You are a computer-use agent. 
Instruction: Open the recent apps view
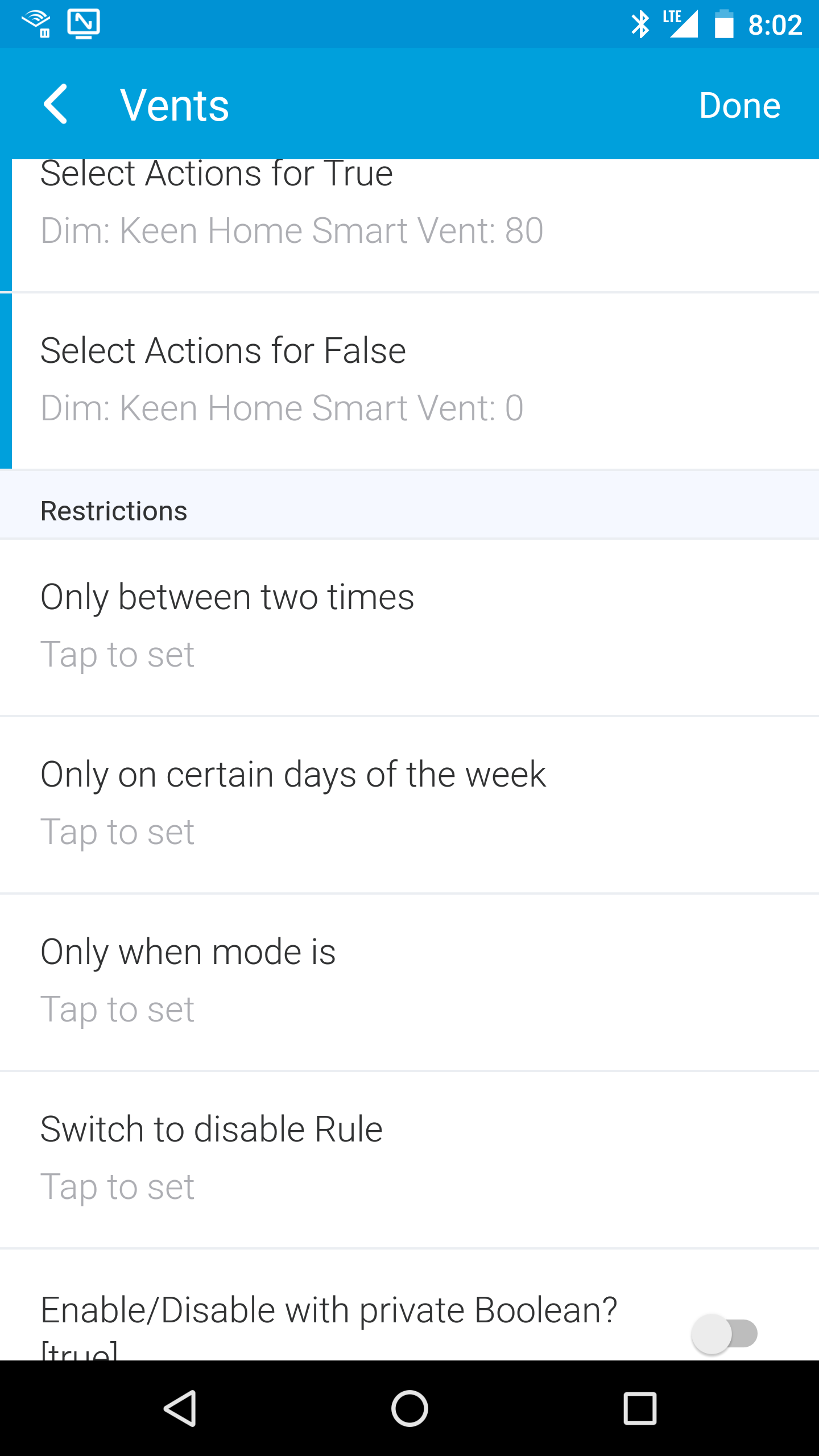[x=640, y=1408]
